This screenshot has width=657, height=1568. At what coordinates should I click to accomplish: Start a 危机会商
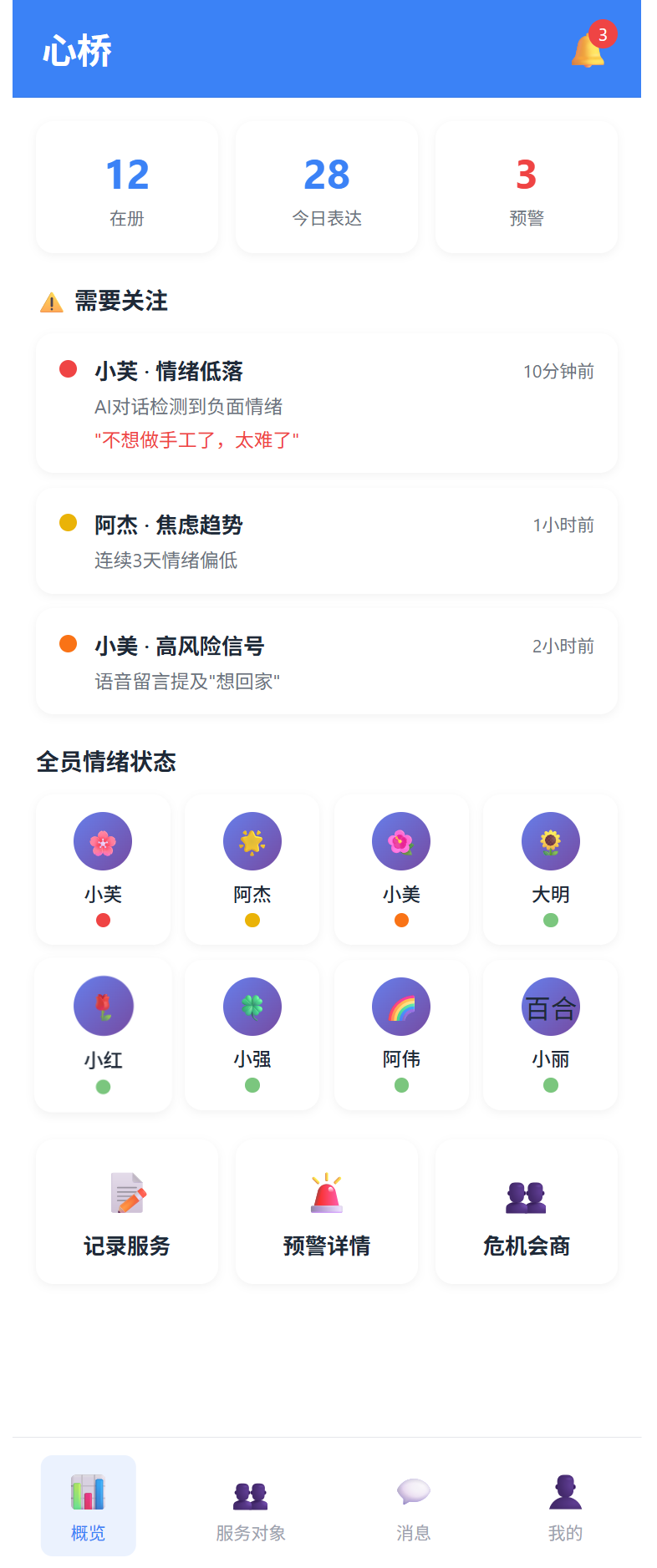(527, 1212)
